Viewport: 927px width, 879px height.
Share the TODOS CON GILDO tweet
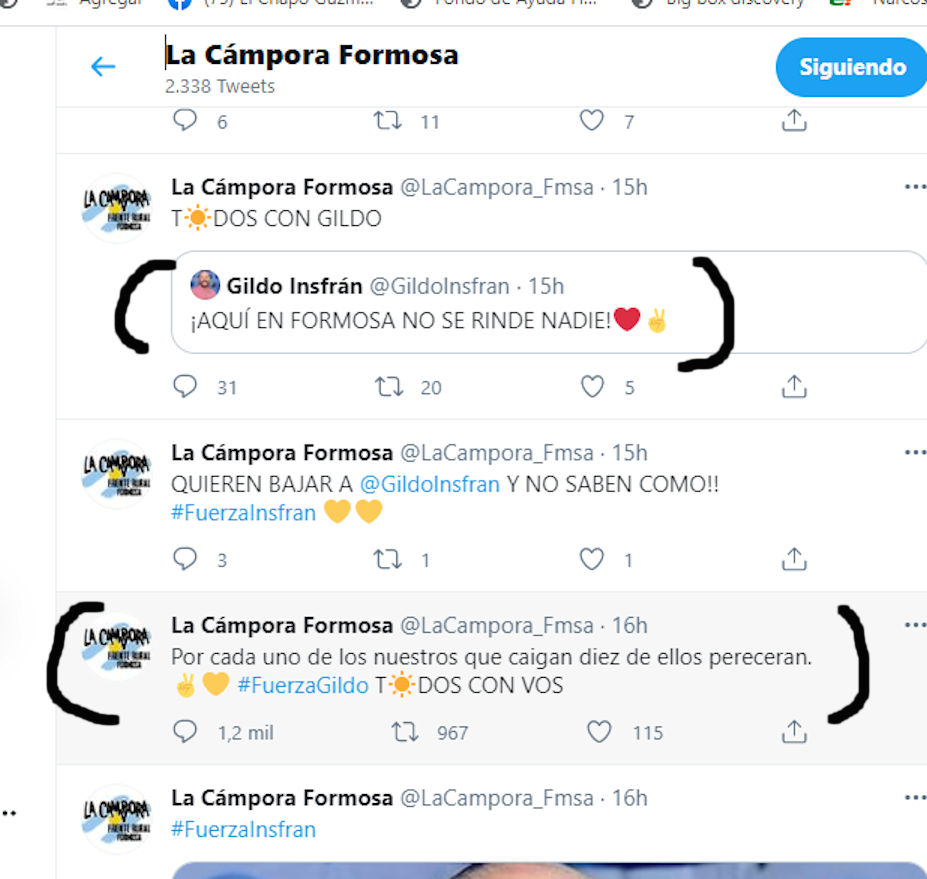click(794, 387)
